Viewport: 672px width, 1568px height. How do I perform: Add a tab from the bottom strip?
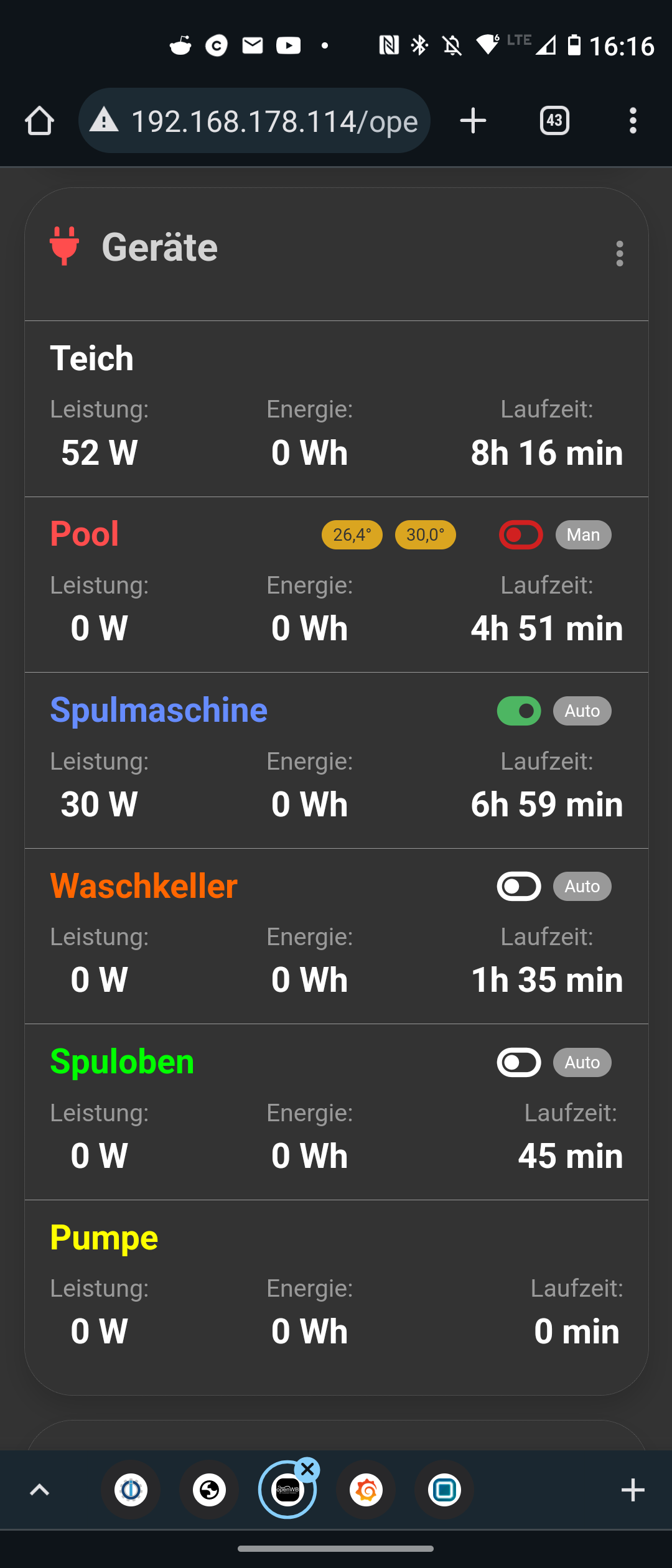pos(633,1490)
